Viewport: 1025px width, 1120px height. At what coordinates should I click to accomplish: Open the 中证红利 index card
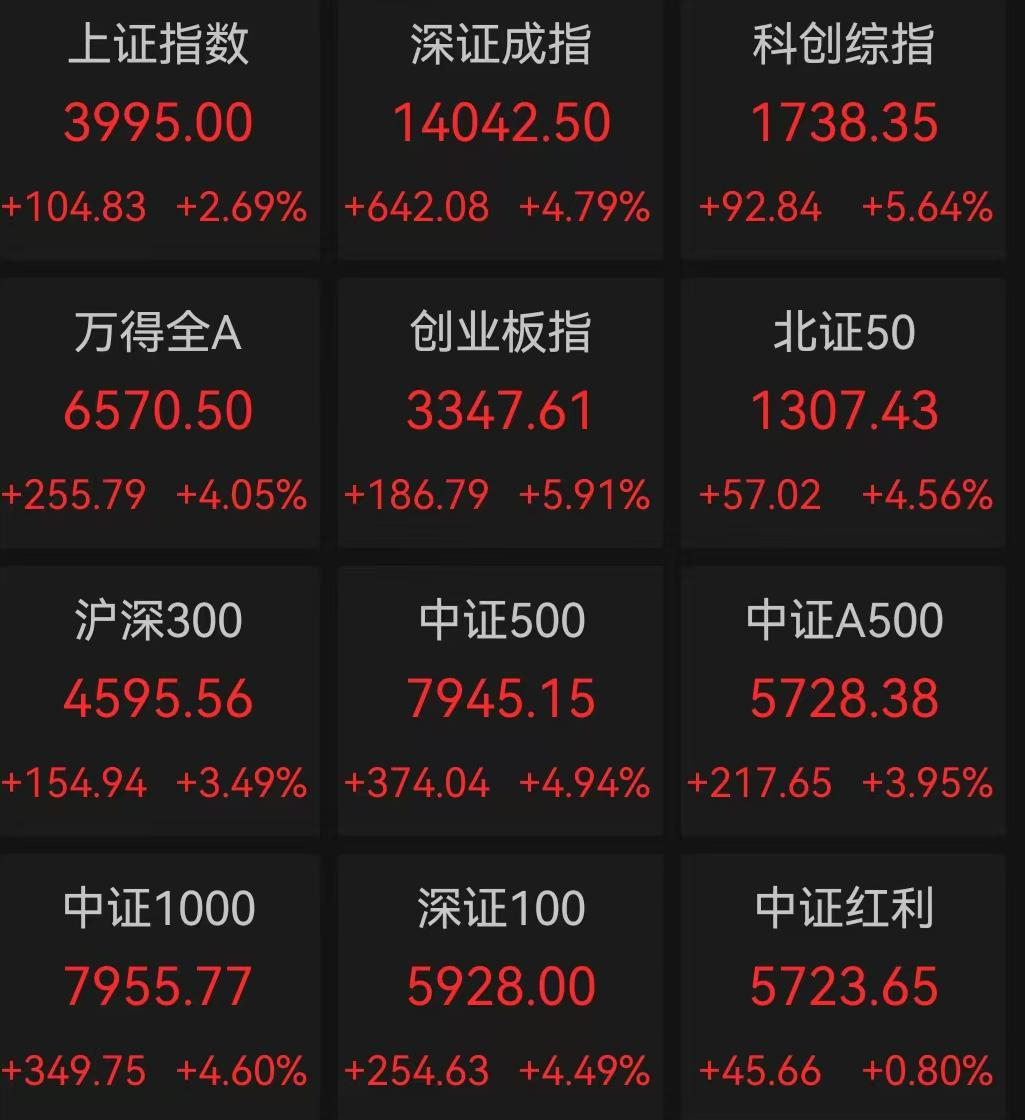(843, 985)
